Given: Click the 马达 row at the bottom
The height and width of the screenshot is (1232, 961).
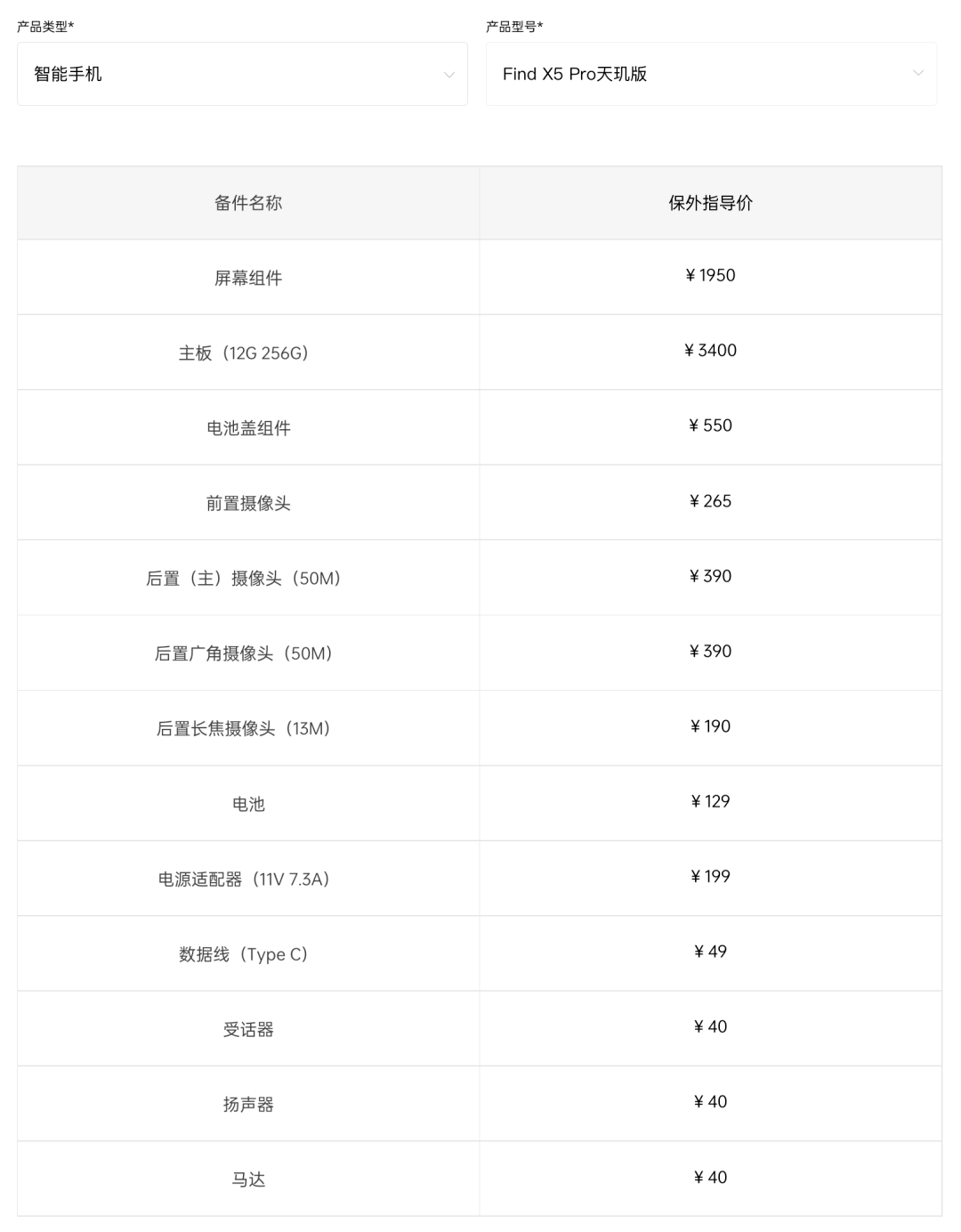Looking at the screenshot, I should click(x=248, y=1179).
